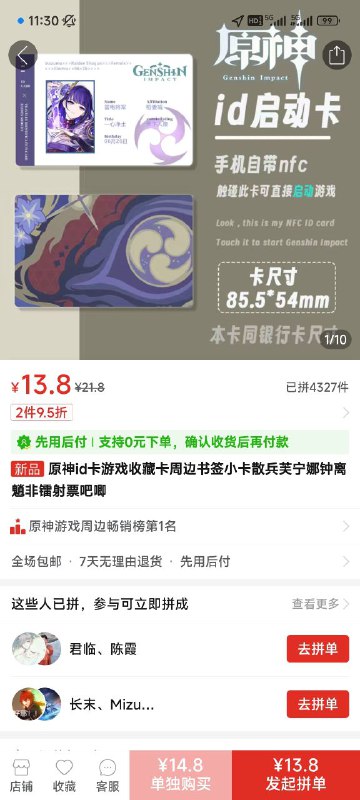
Task: Open the 2件9.5折 discount details
Action: (x=180, y=412)
